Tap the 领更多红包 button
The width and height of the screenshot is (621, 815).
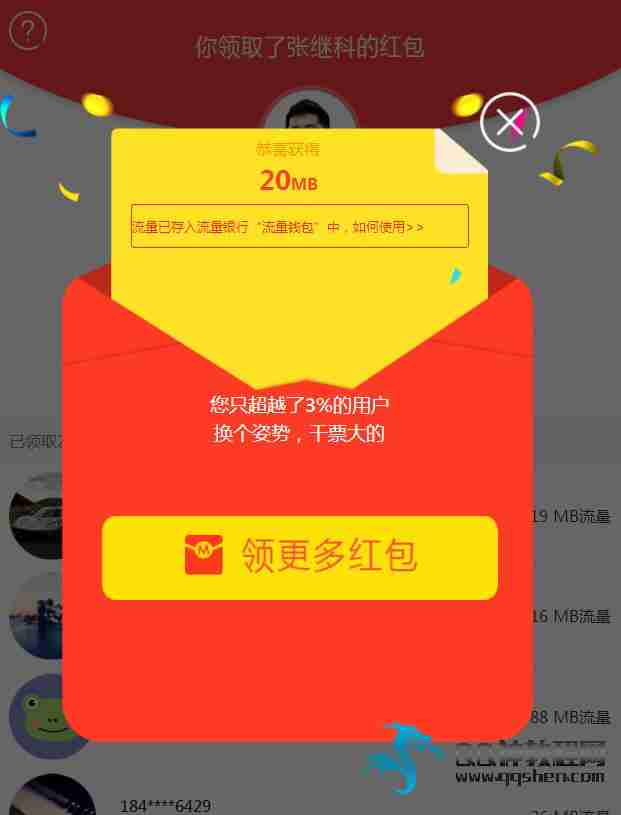(x=300, y=557)
